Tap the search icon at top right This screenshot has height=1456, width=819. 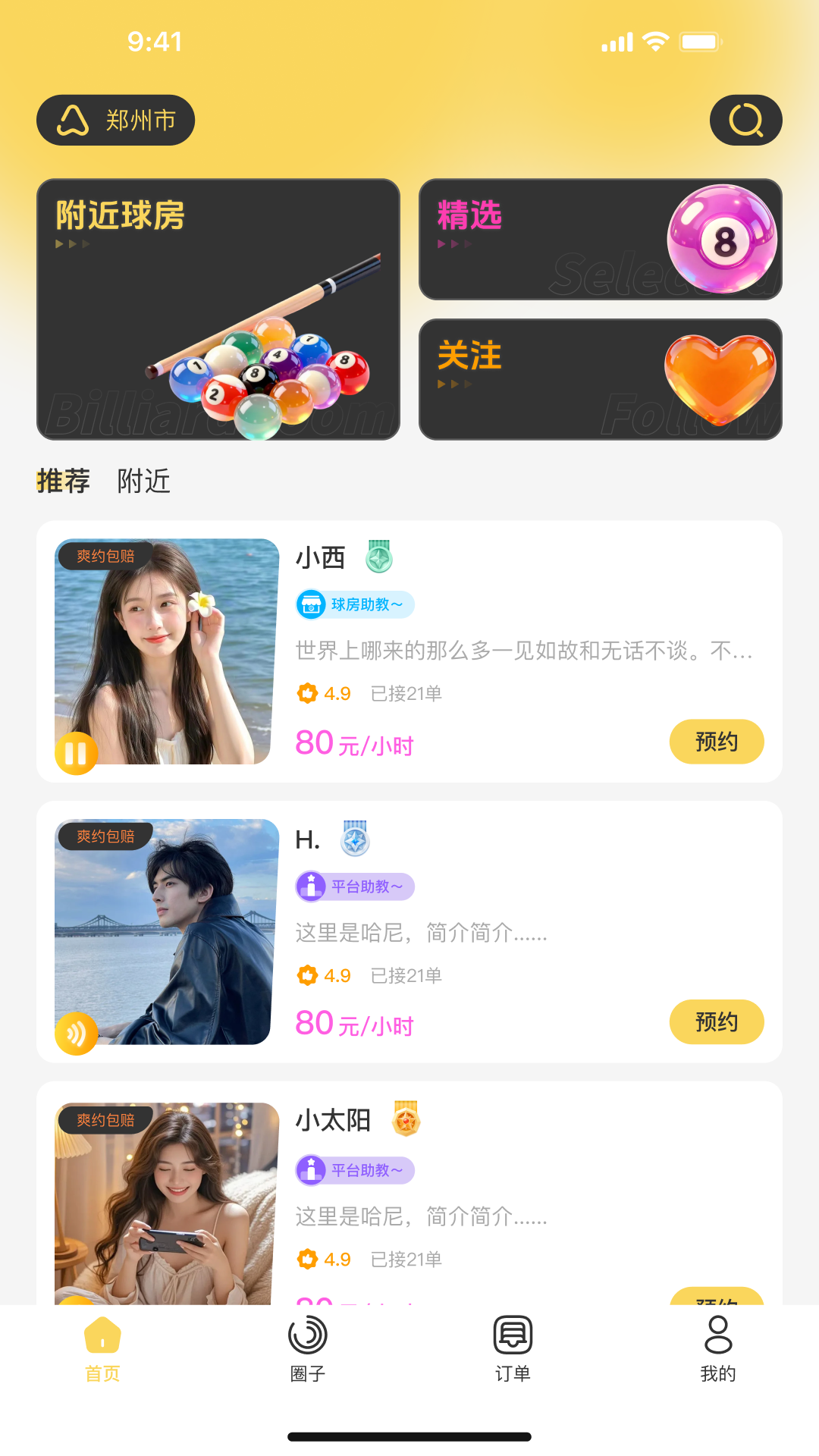tap(745, 119)
